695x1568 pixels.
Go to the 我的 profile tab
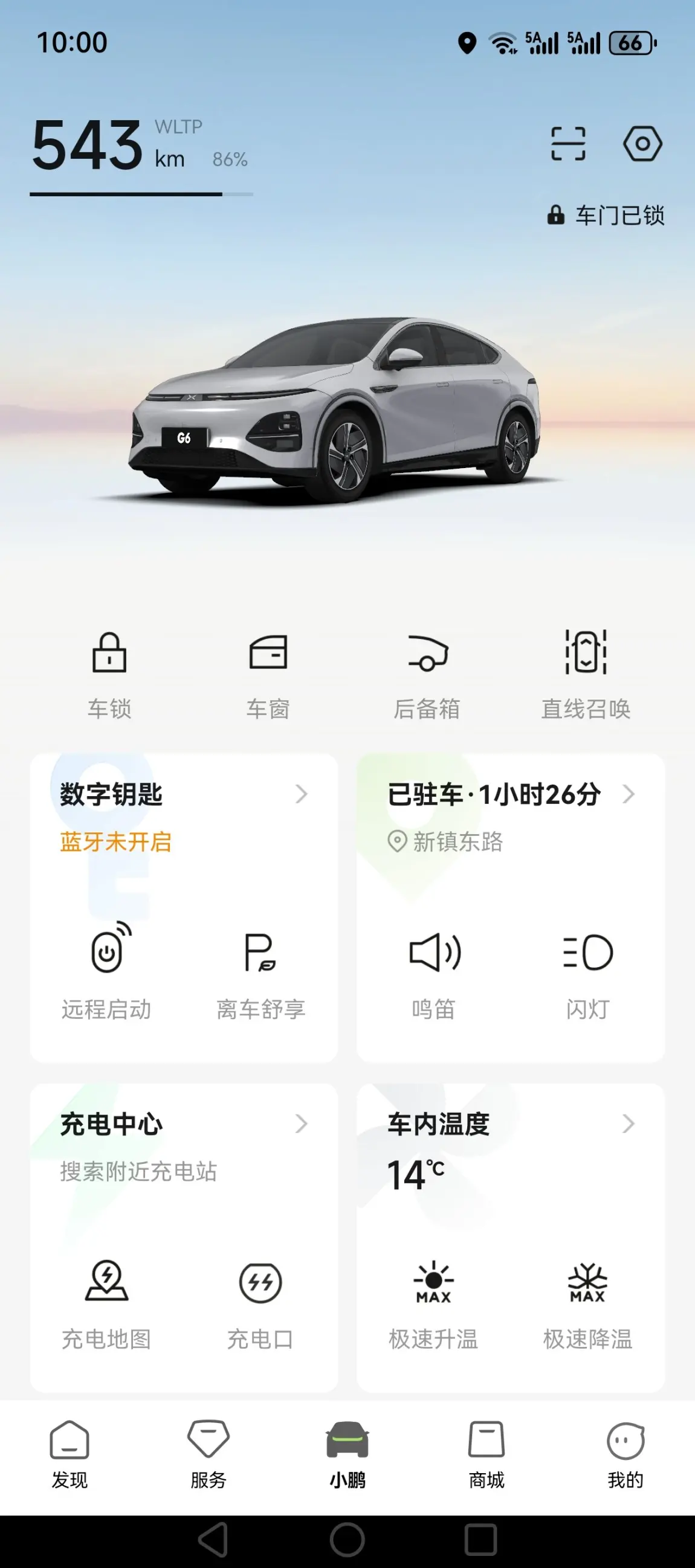click(x=625, y=1455)
